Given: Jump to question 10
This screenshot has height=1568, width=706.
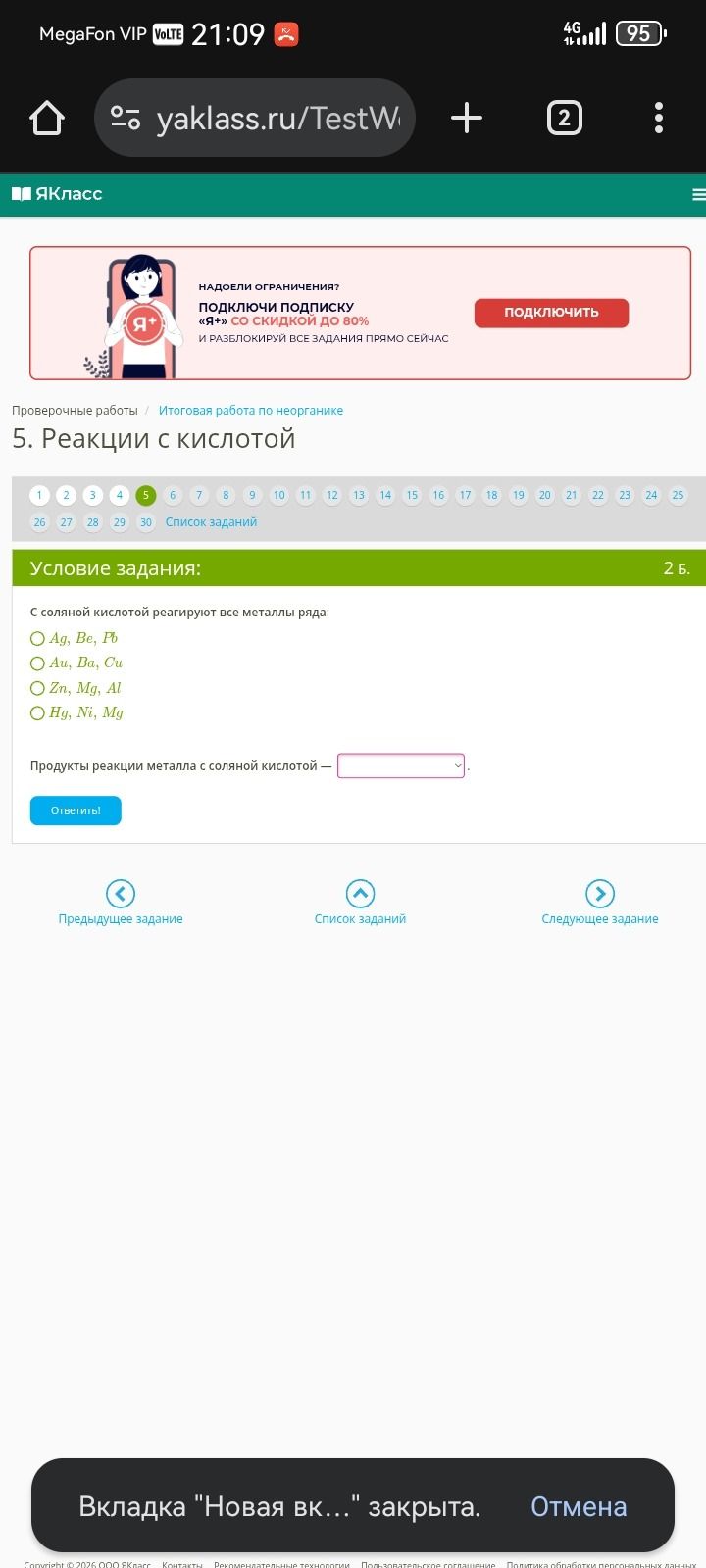Looking at the screenshot, I should coord(278,495).
